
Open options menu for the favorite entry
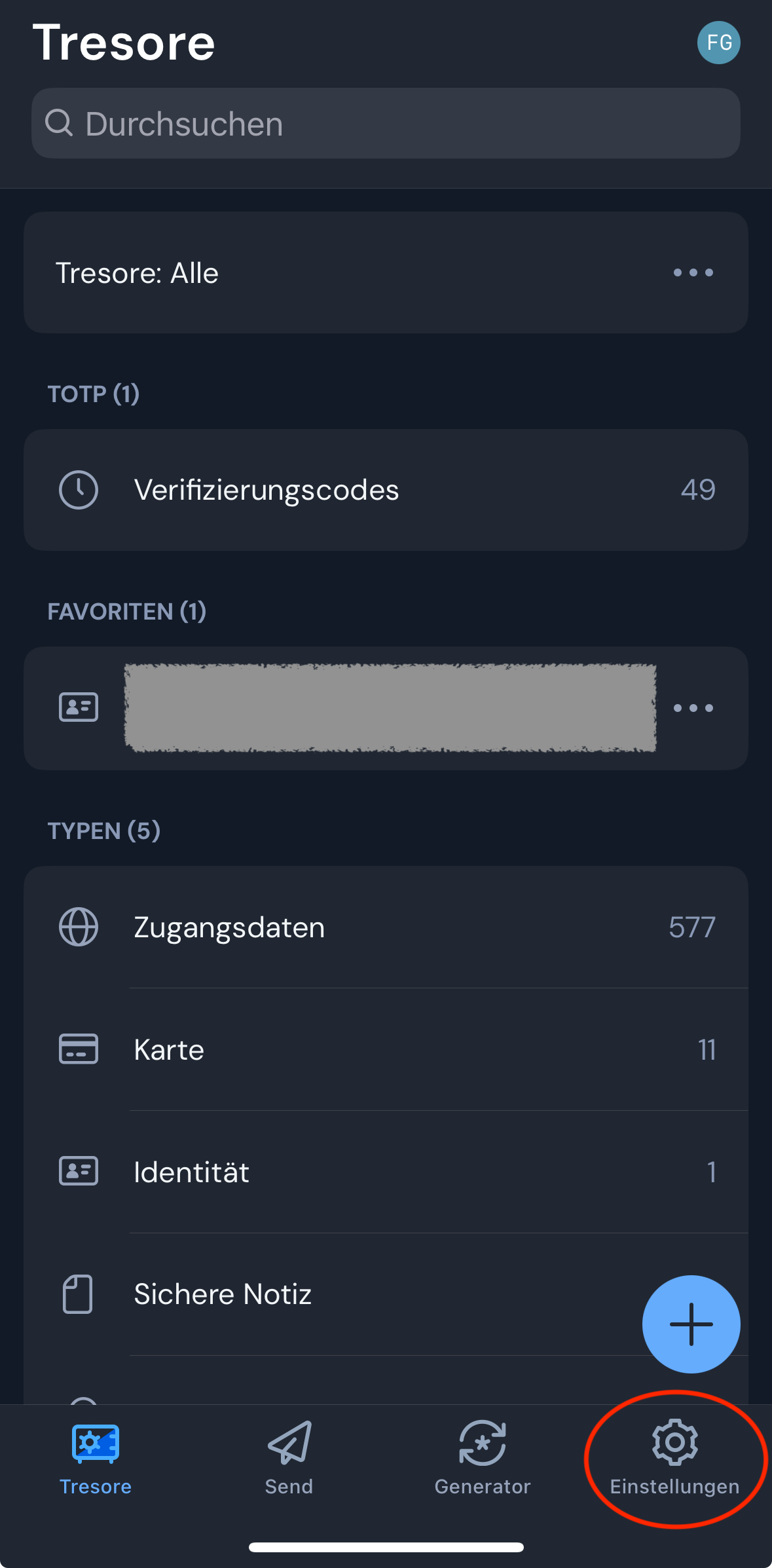point(693,707)
